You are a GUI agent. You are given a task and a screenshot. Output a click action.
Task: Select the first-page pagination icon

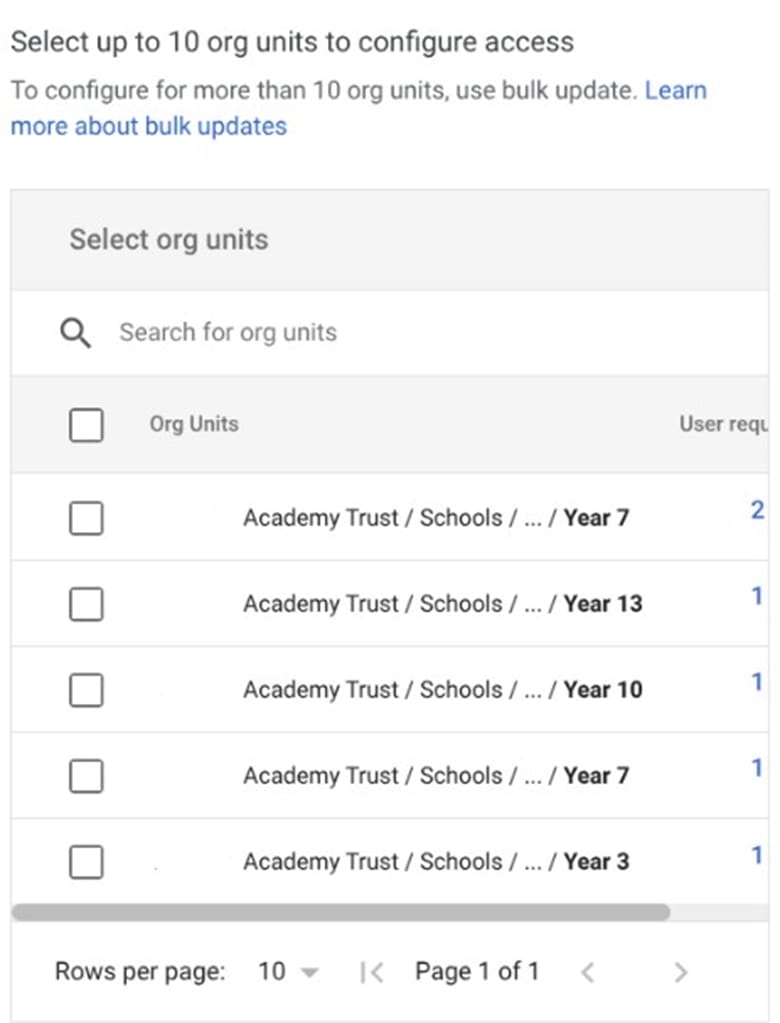pyautogui.click(x=372, y=971)
